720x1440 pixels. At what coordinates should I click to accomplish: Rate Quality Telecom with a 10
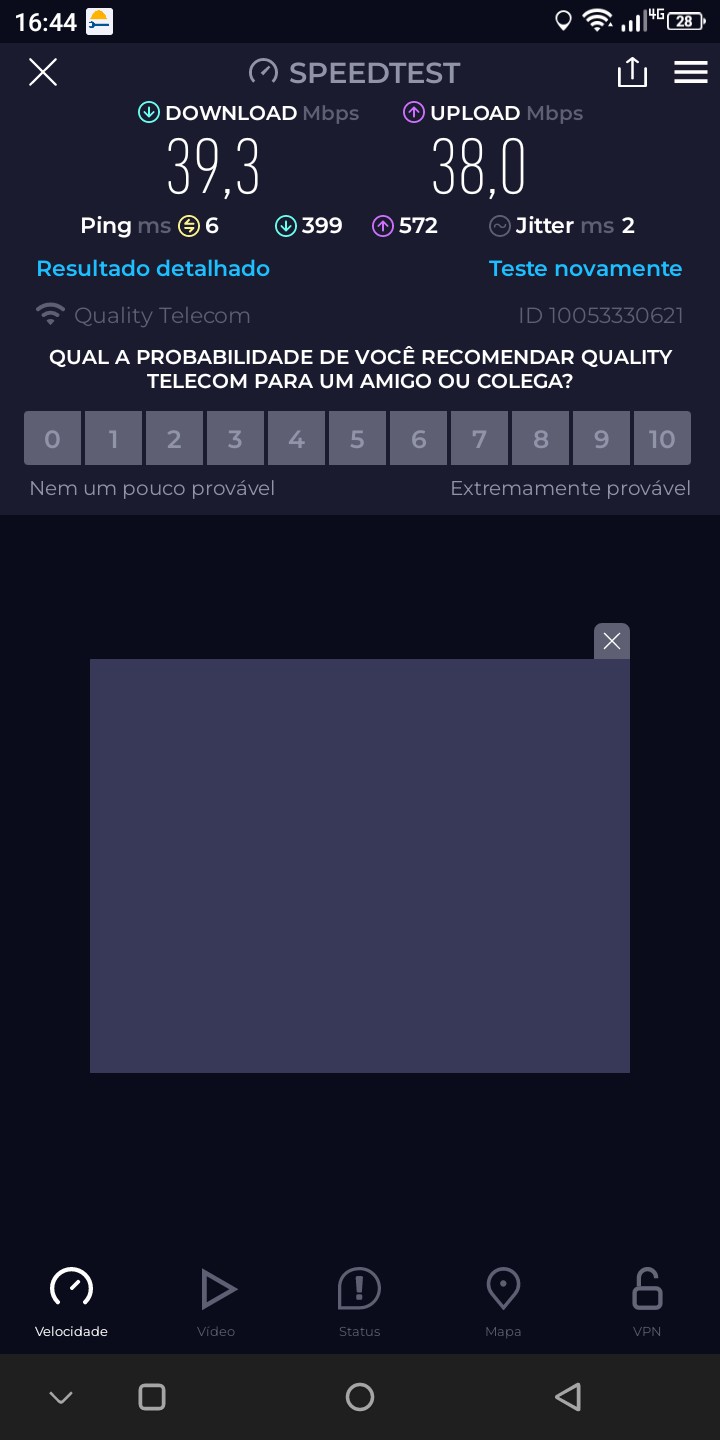pyautogui.click(x=662, y=438)
